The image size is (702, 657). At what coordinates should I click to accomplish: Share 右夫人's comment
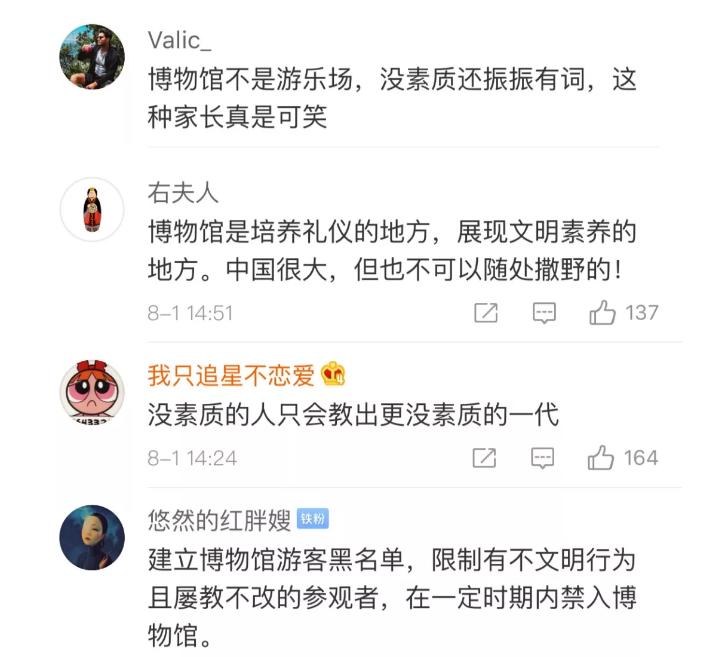(x=485, y=313)
